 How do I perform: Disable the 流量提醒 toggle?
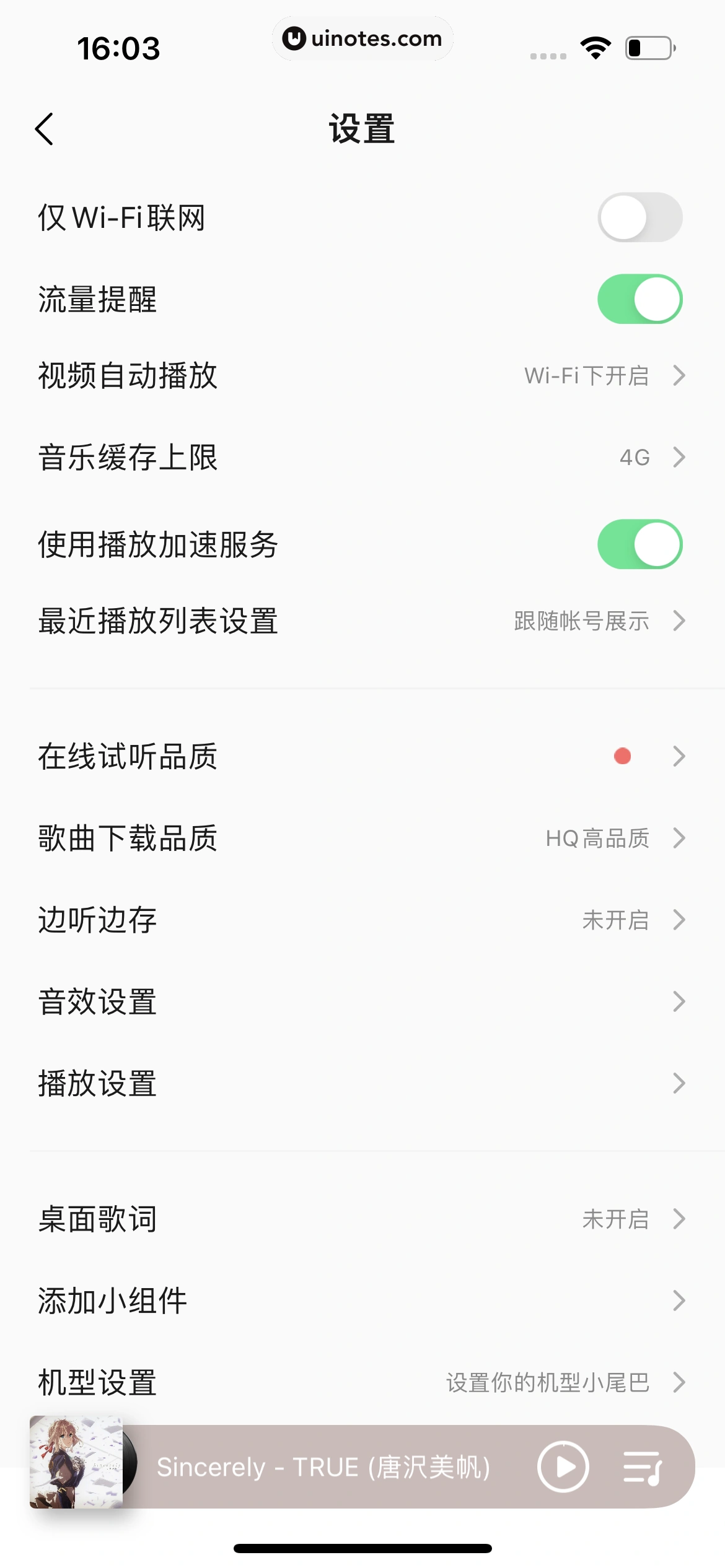(x=639, y=298)
